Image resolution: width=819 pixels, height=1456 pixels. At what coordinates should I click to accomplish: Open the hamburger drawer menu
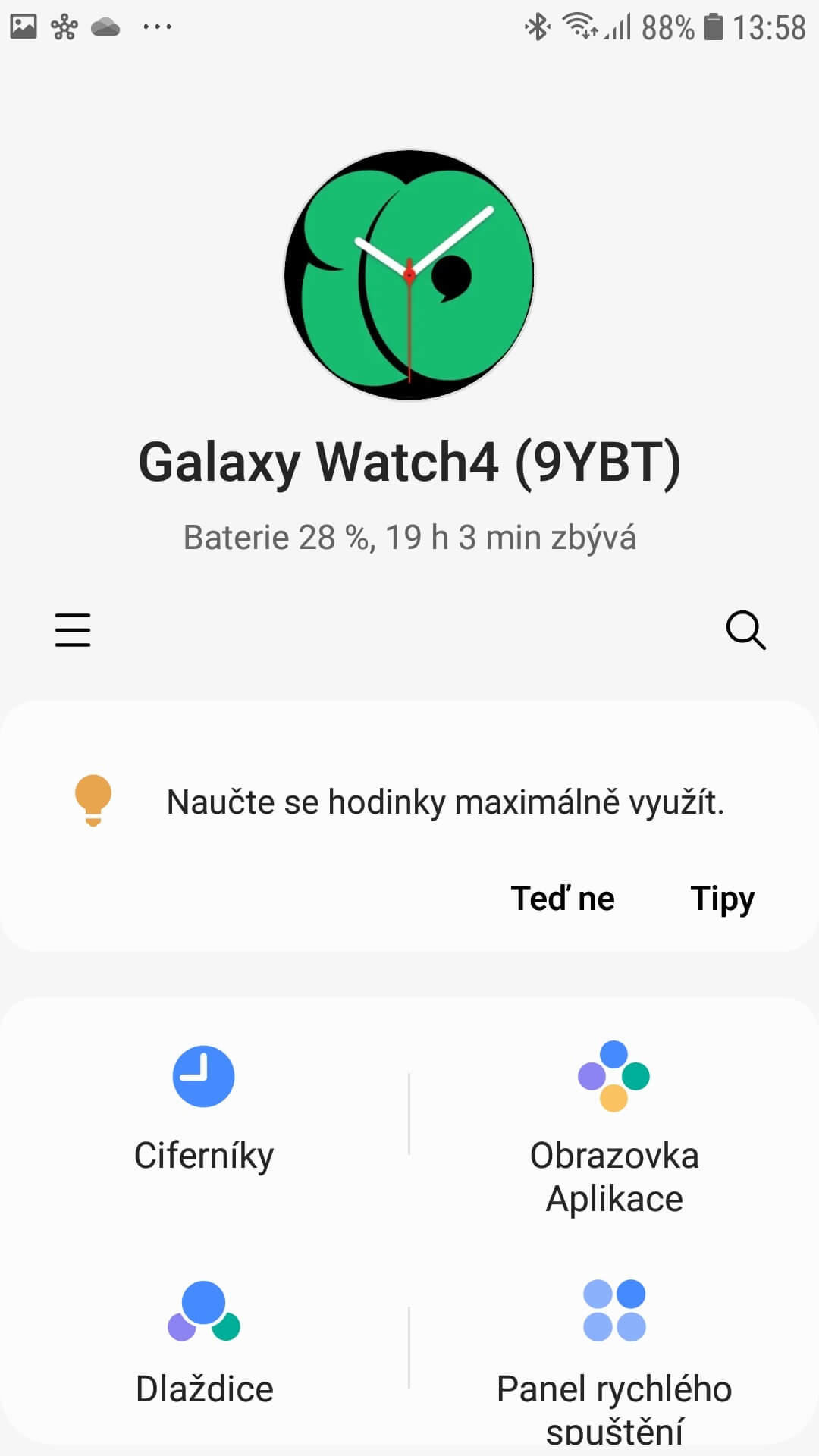click(73, 630)
